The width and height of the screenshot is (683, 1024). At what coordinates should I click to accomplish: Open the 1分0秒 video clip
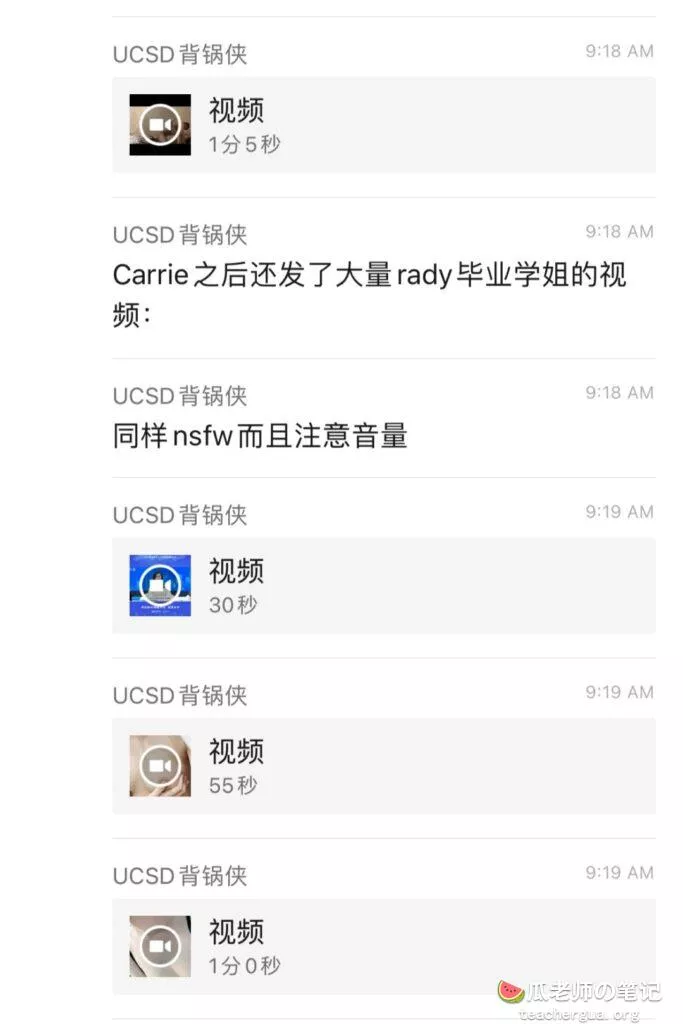click(160, 946)
